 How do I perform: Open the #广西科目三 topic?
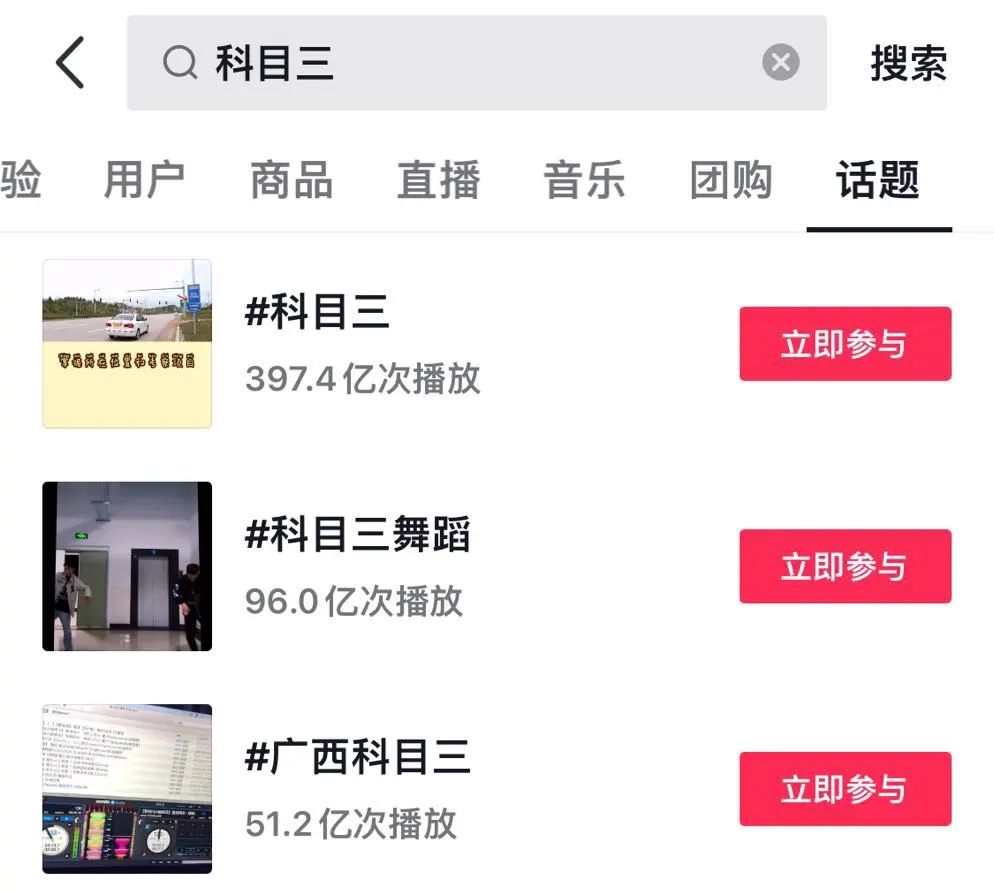(x=357, y=758)
